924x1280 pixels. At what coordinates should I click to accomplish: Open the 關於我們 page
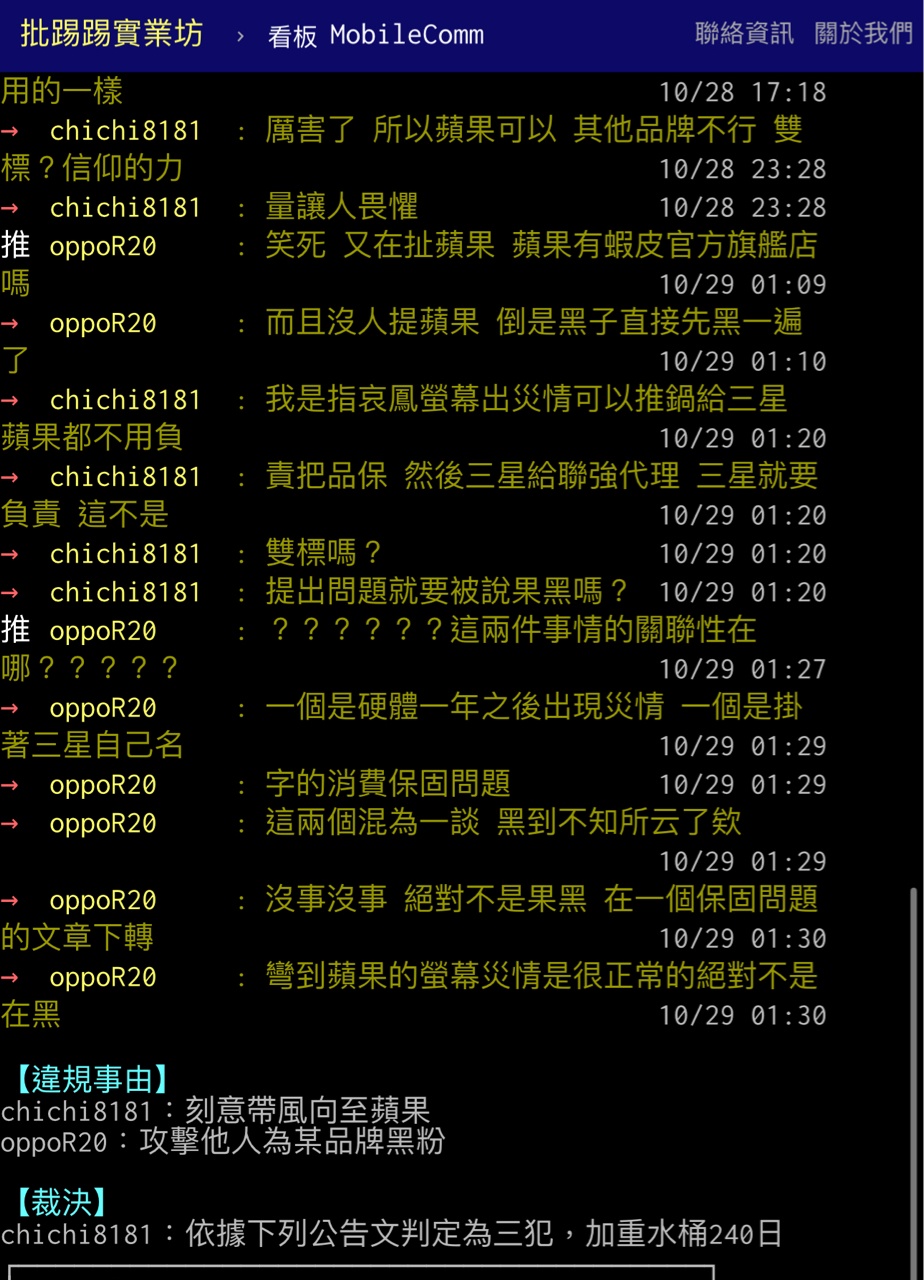click(x=863, y=34)
